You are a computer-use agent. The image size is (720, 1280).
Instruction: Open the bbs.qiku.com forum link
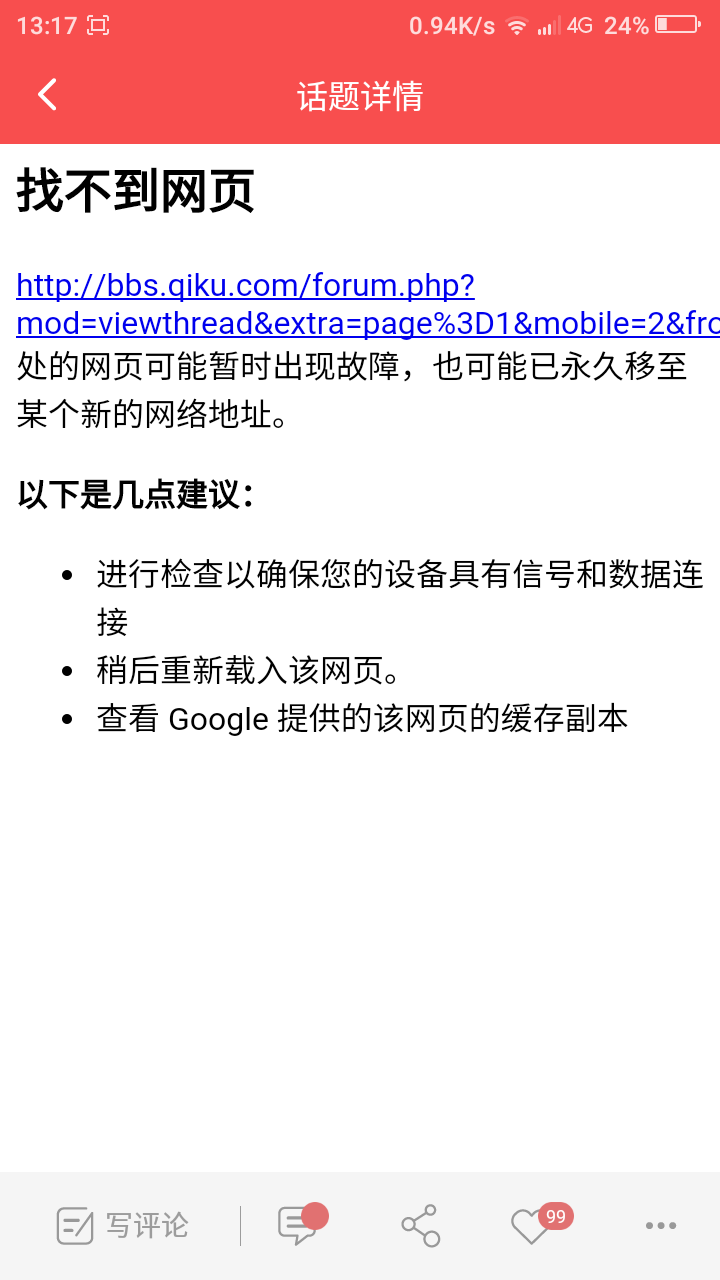(x=245, y=287)
